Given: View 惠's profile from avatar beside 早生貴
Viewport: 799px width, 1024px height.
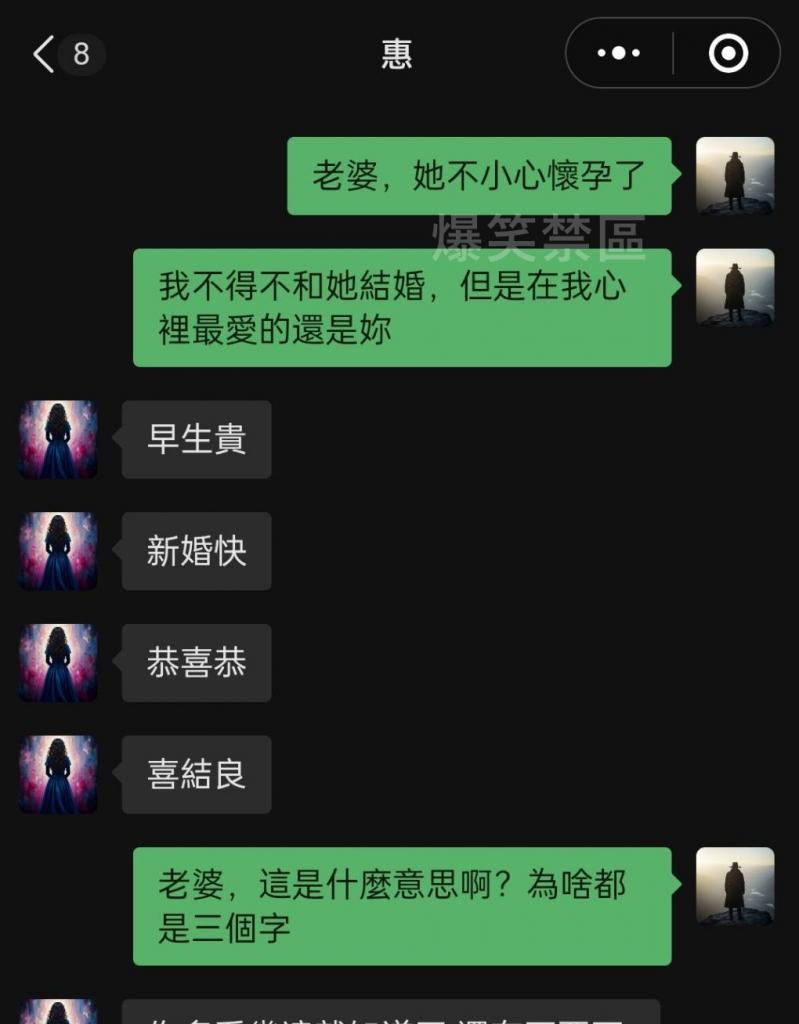Looking at the screenshot, I should pos(59,439).
